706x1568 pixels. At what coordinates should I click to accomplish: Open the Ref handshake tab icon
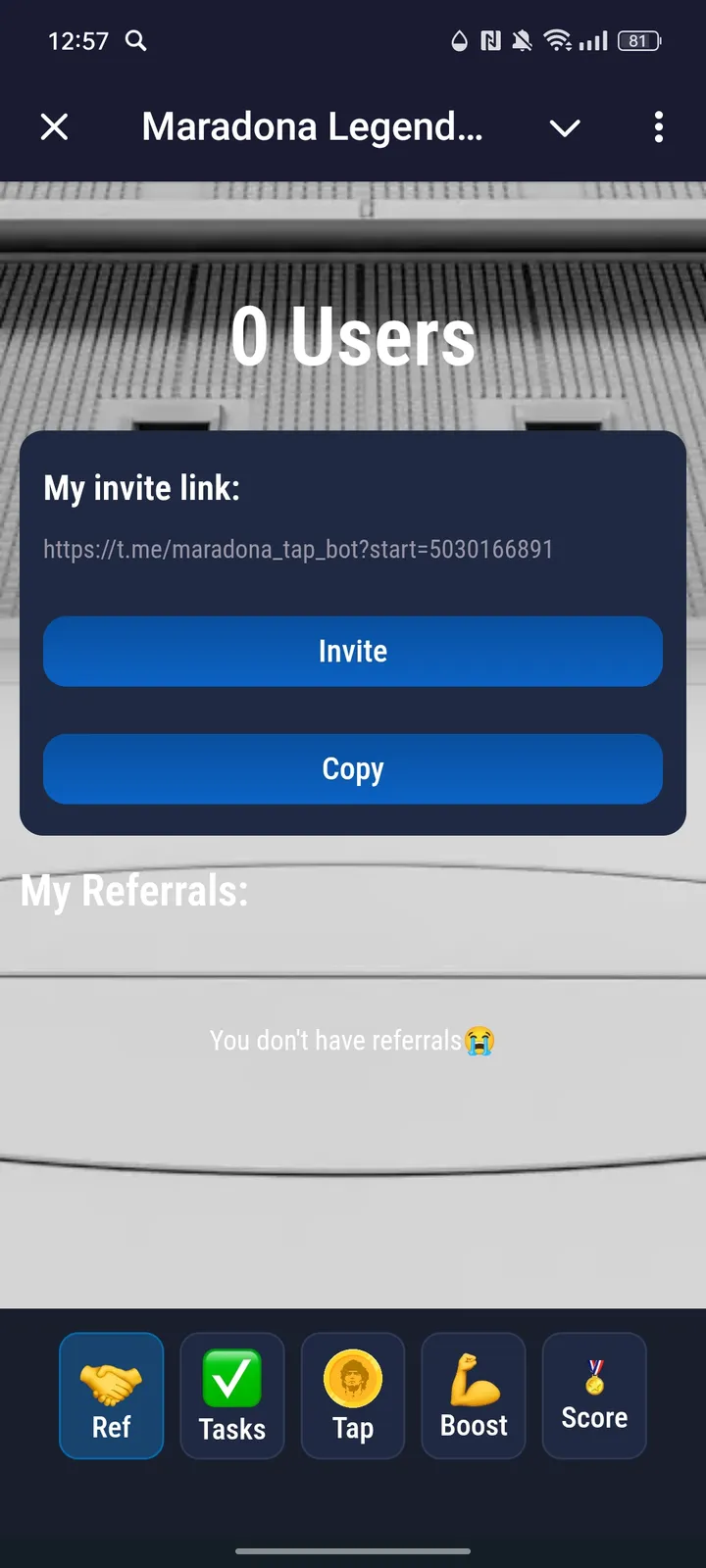pyautogui.click(x=111, y=1382)
